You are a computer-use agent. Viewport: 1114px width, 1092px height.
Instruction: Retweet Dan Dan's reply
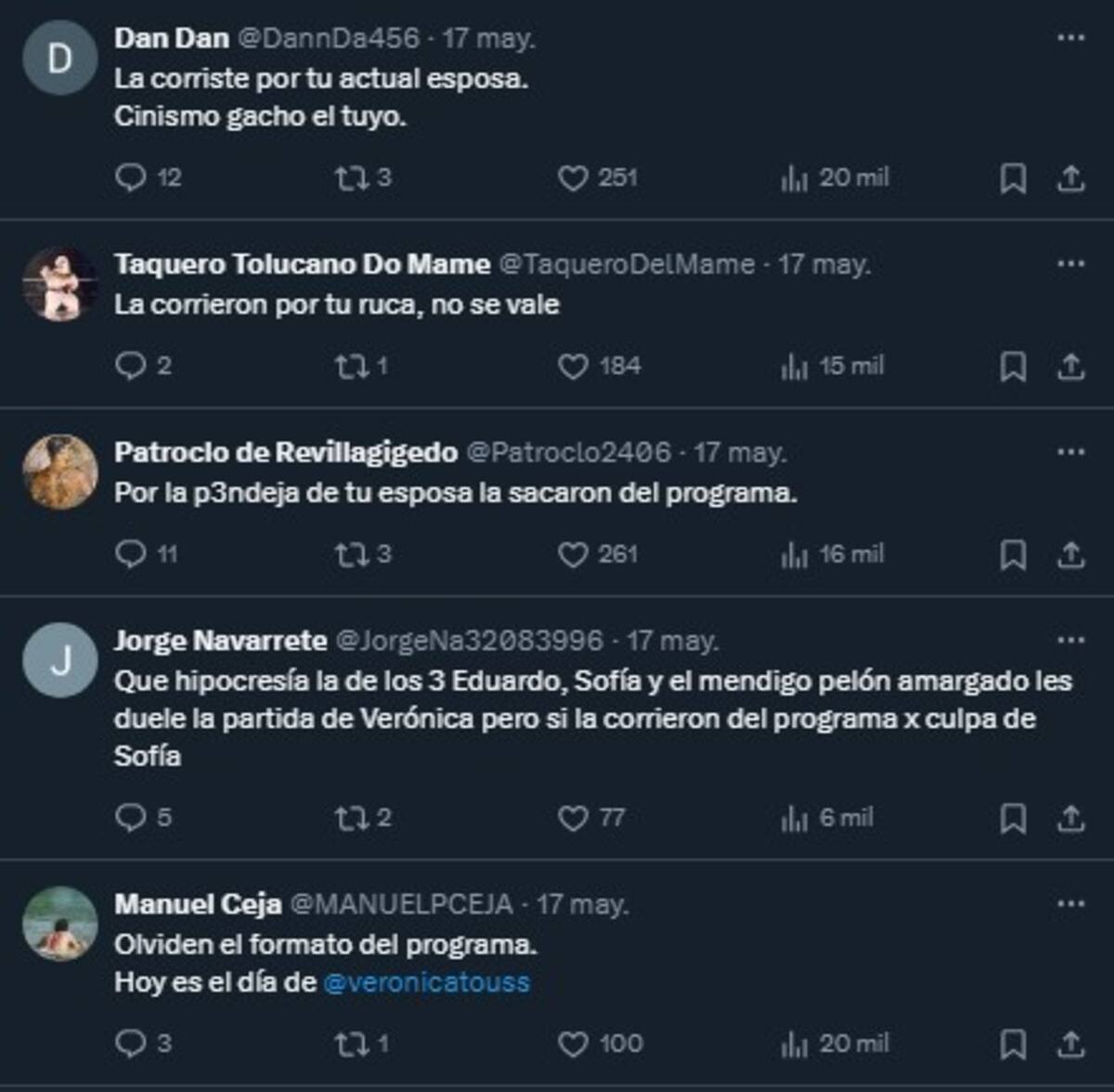352,178
